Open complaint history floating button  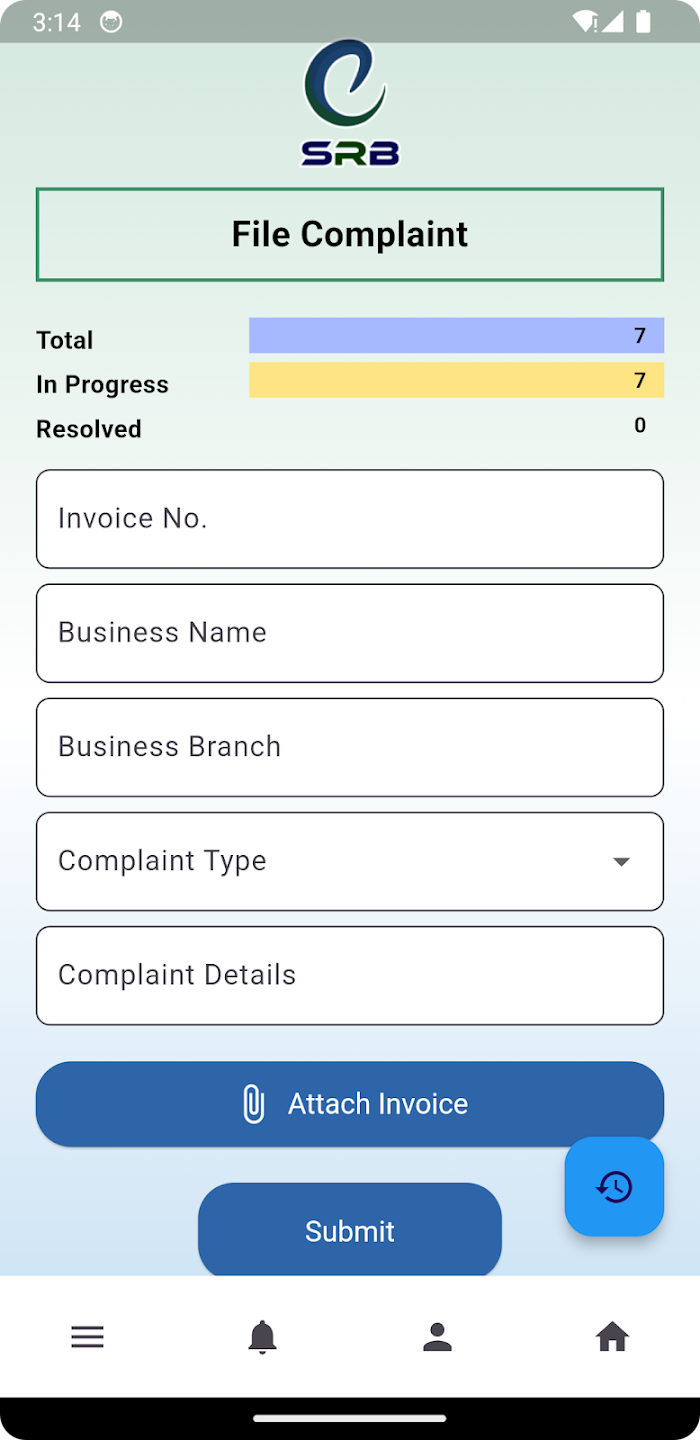tap(614, 1187)
